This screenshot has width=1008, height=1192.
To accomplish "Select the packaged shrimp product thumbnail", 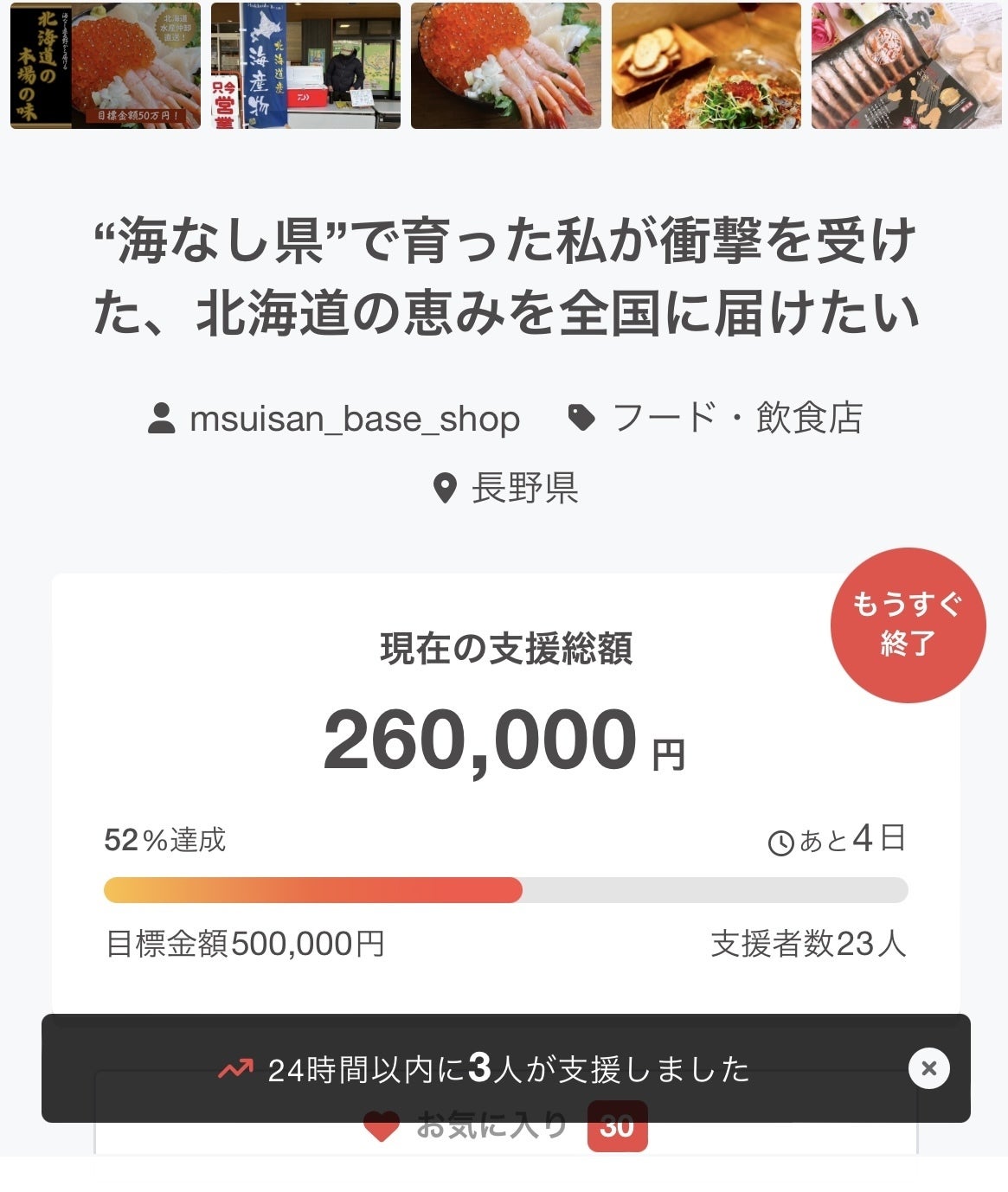I will point(907,66).
